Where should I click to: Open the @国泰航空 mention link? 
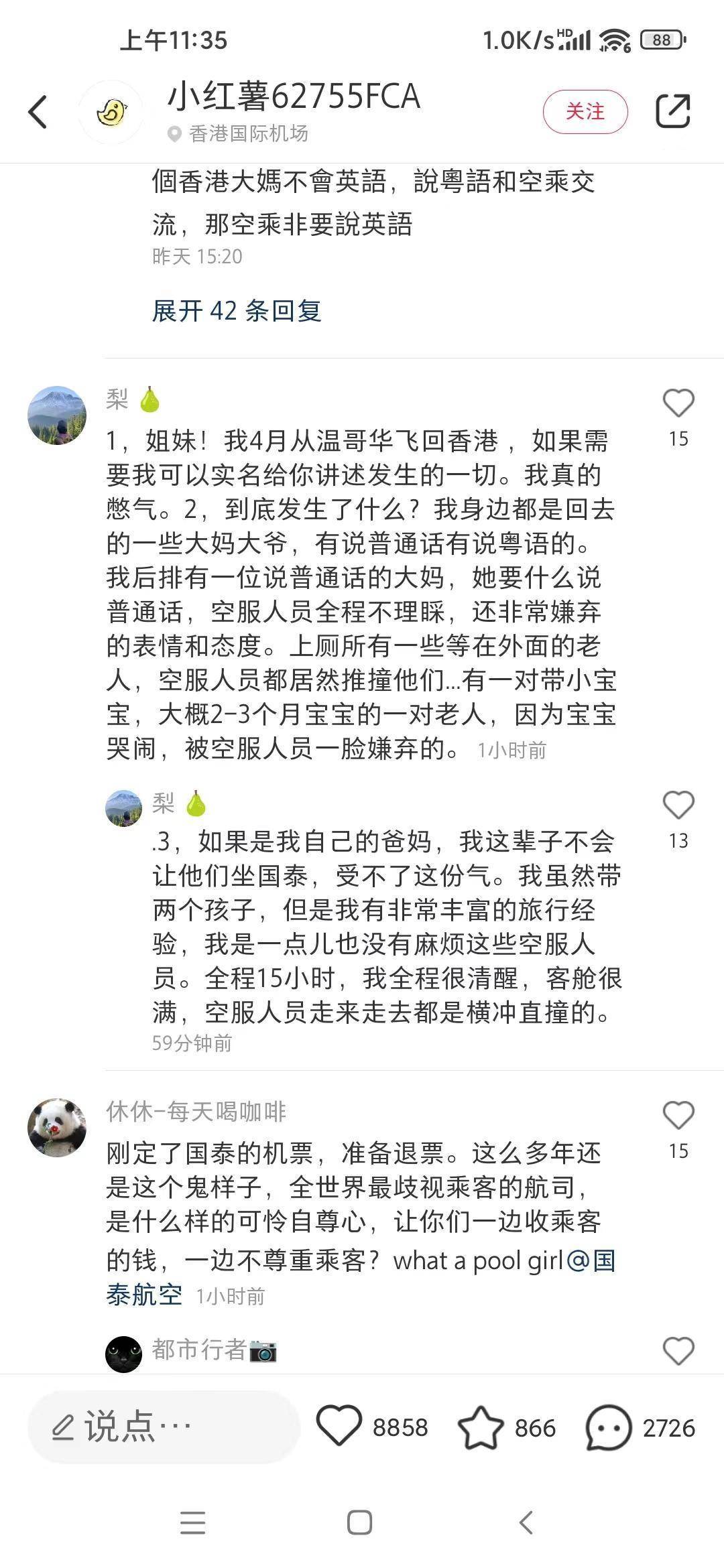coord(590,1261)
